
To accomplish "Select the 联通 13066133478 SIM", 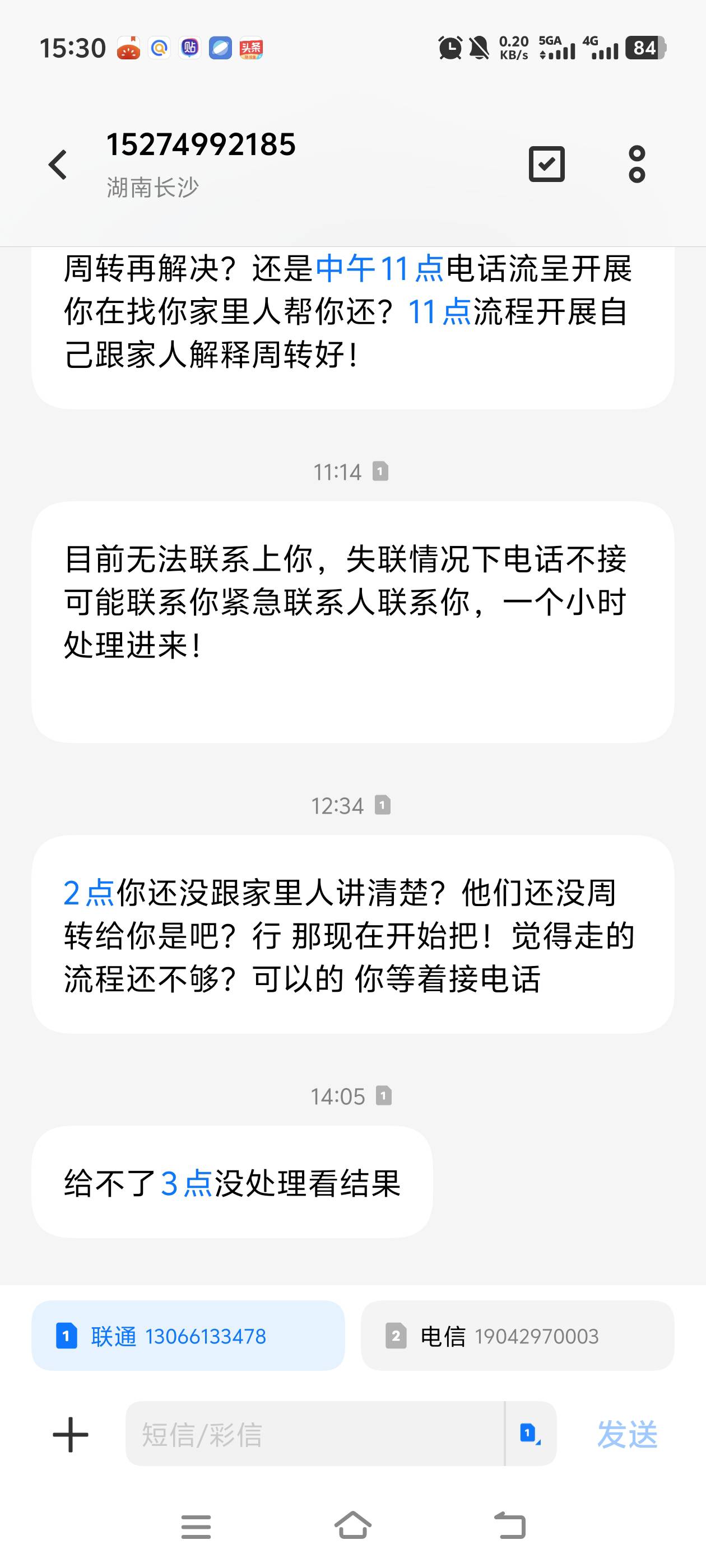I will (x=188, y=1336).
